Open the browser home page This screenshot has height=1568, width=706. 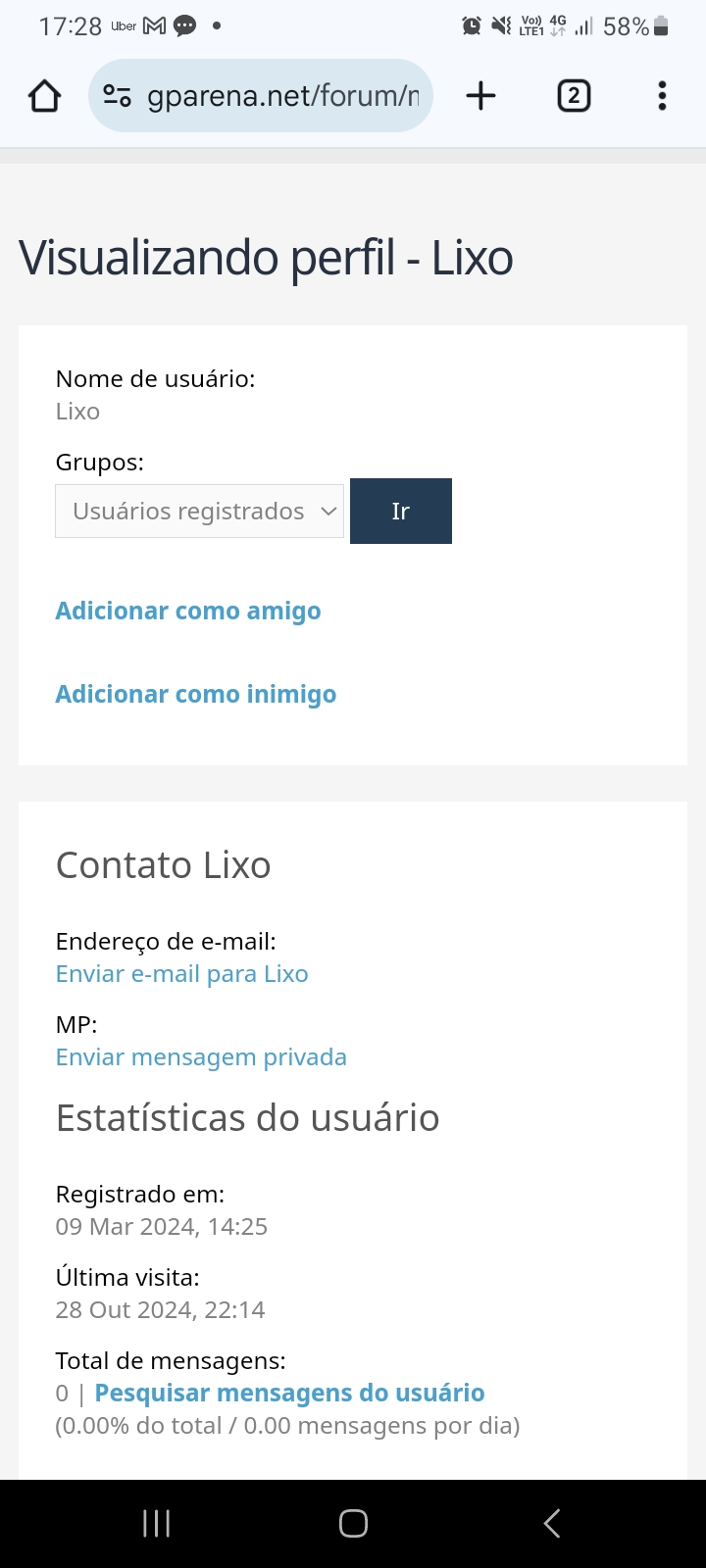coord(45,96)
